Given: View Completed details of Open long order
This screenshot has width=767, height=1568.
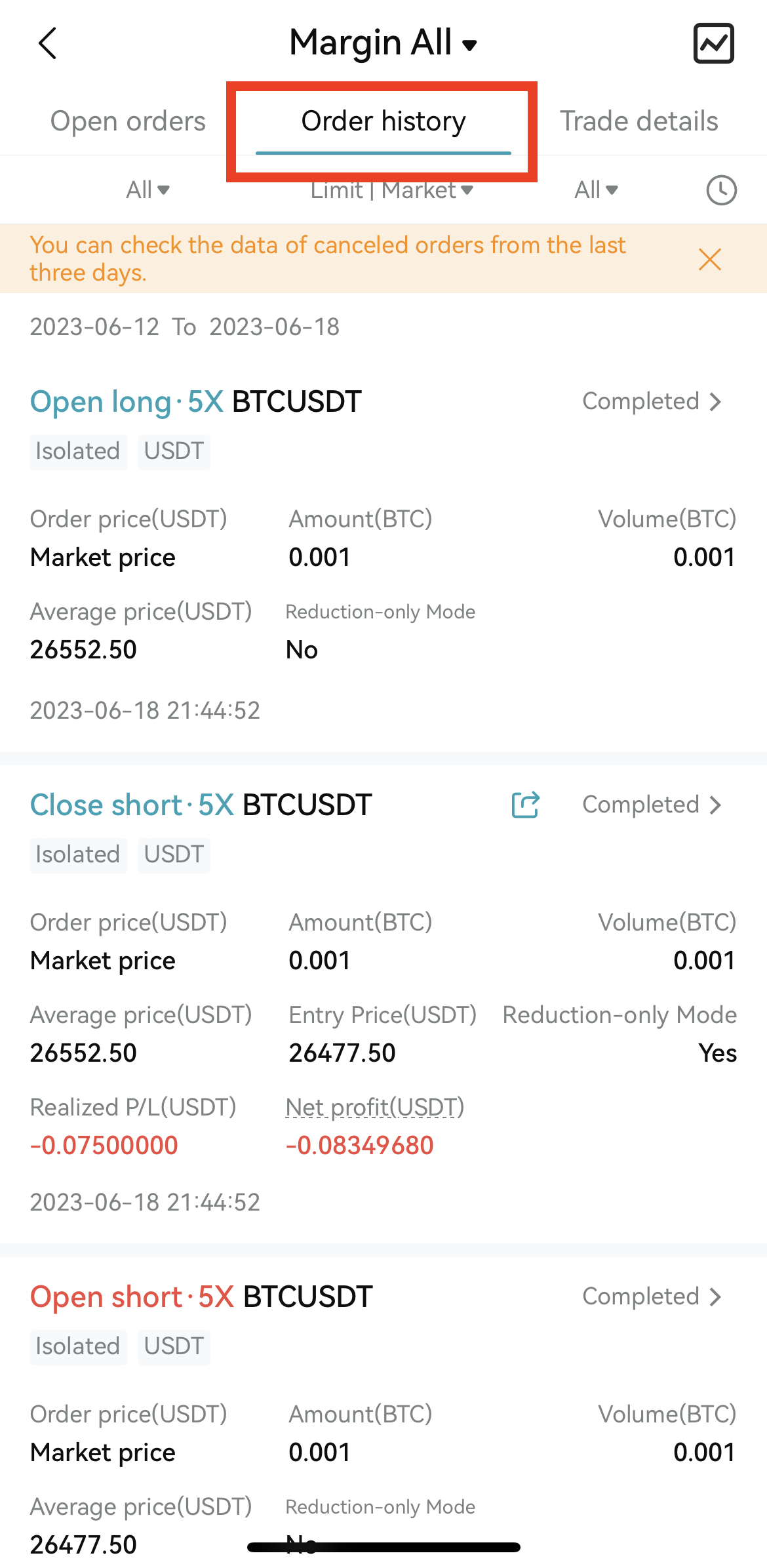Looking at the screenshot, I should pyautogui.click(x=652, y=401).
